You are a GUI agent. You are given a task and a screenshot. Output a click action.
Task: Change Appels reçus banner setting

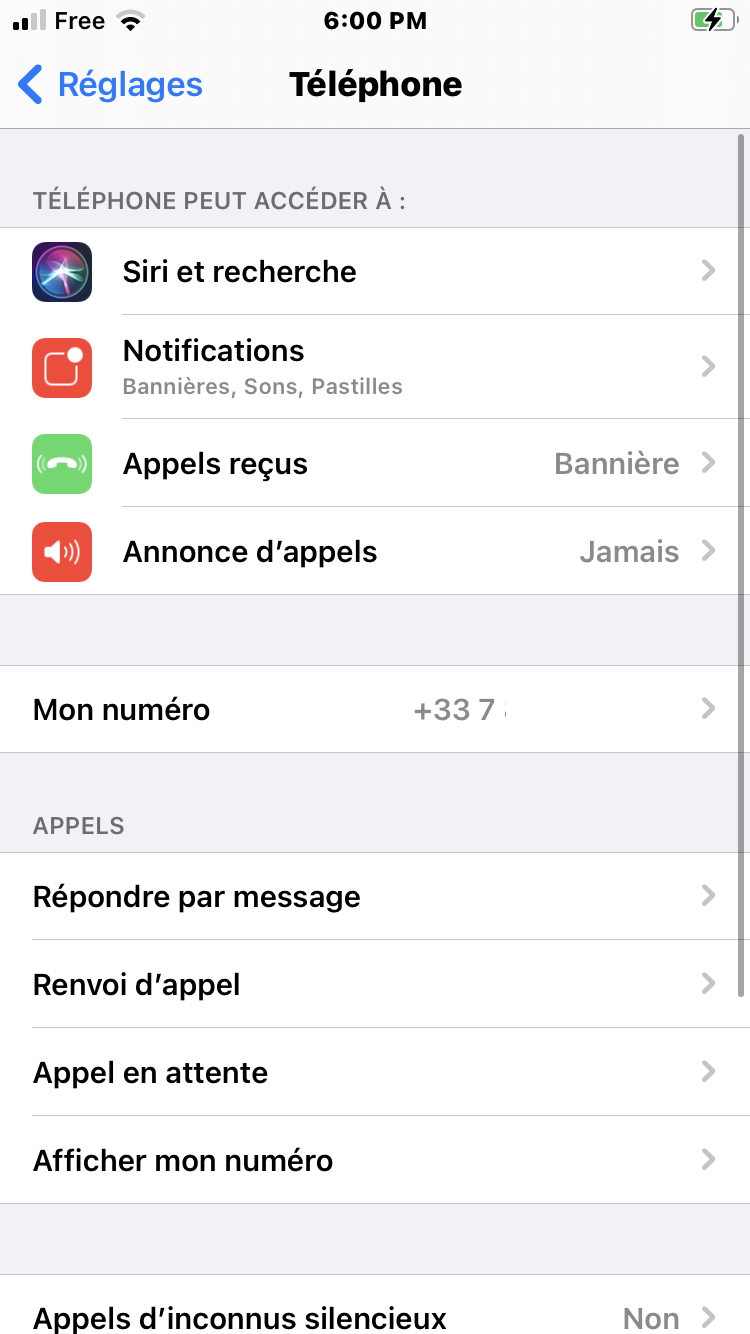tap(375, 463)
